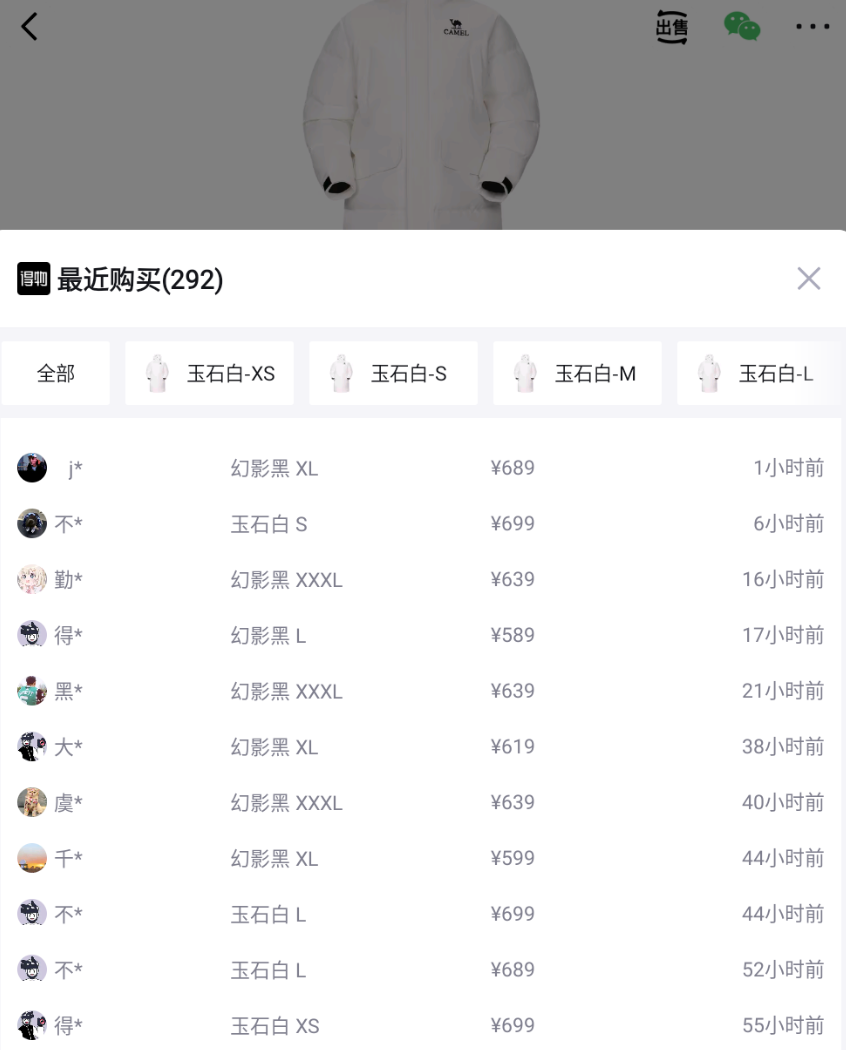The width and height of the screenshot is (846, 1050).
Task: Select the 全部 filter chip
Action: coord(56,374)
